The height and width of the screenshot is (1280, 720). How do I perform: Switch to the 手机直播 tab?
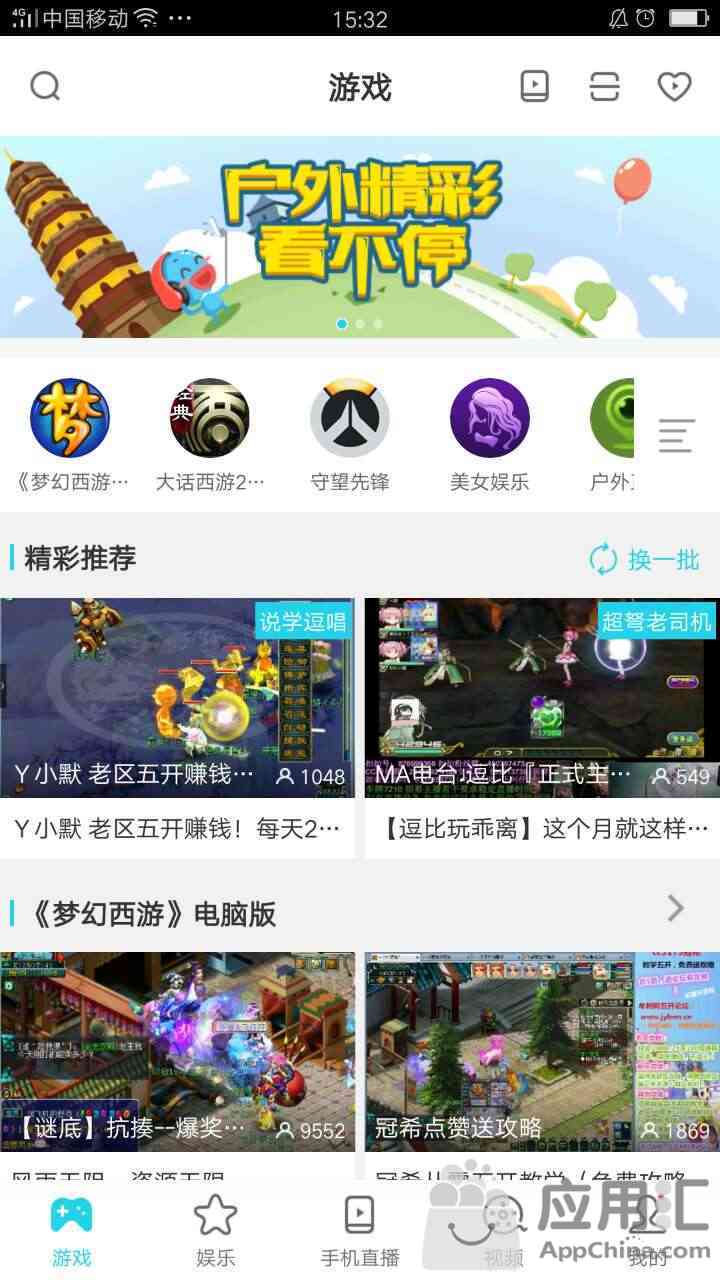[x=360, y=1230]
